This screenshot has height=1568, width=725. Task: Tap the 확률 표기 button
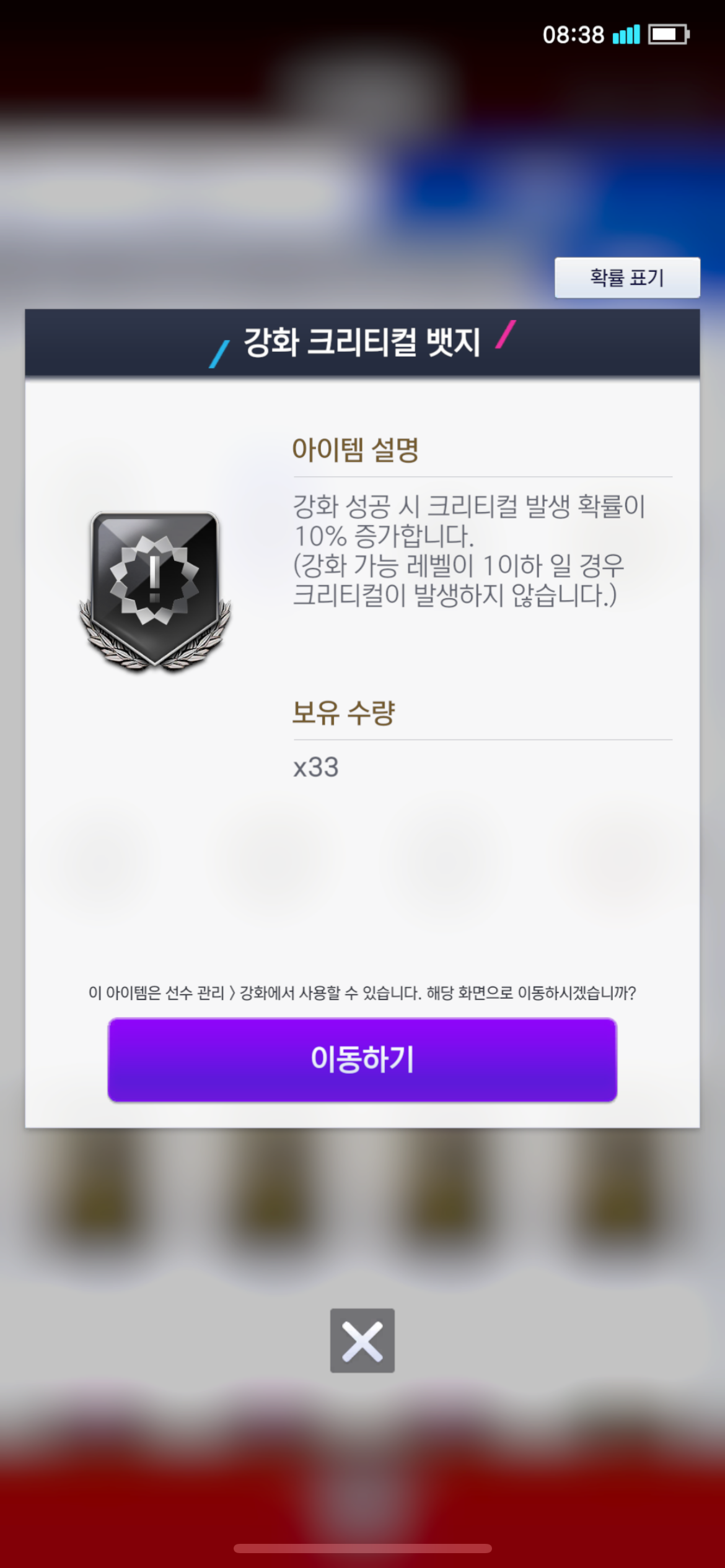pos(627,277)
